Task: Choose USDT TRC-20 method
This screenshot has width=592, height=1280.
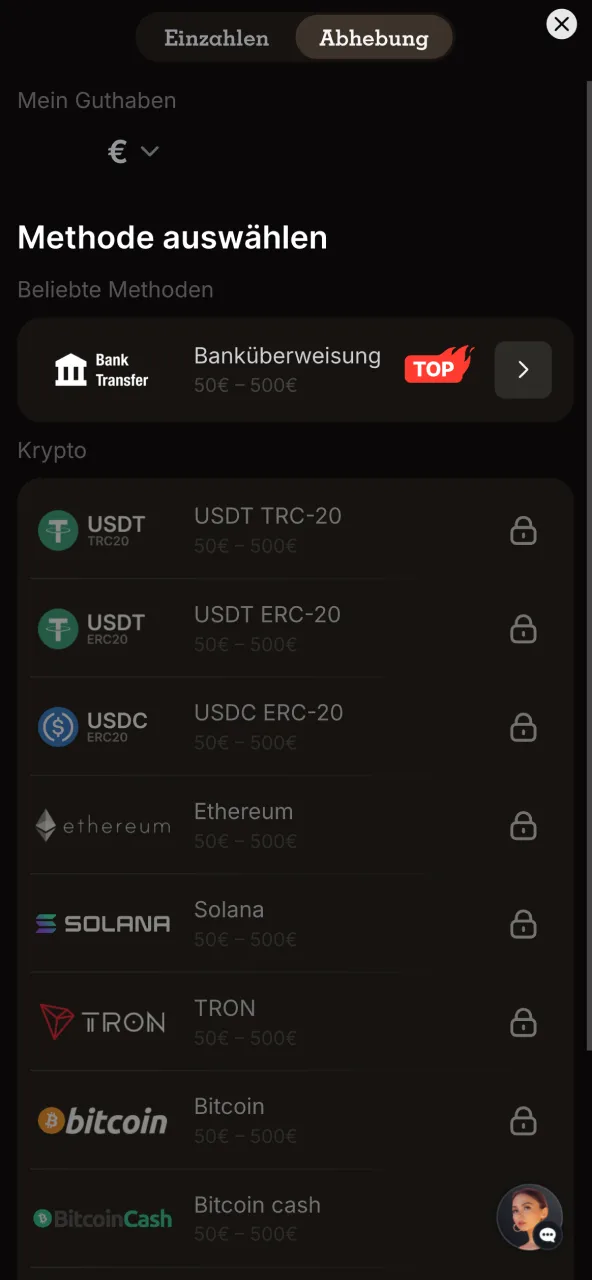Action: click(296, 530)
